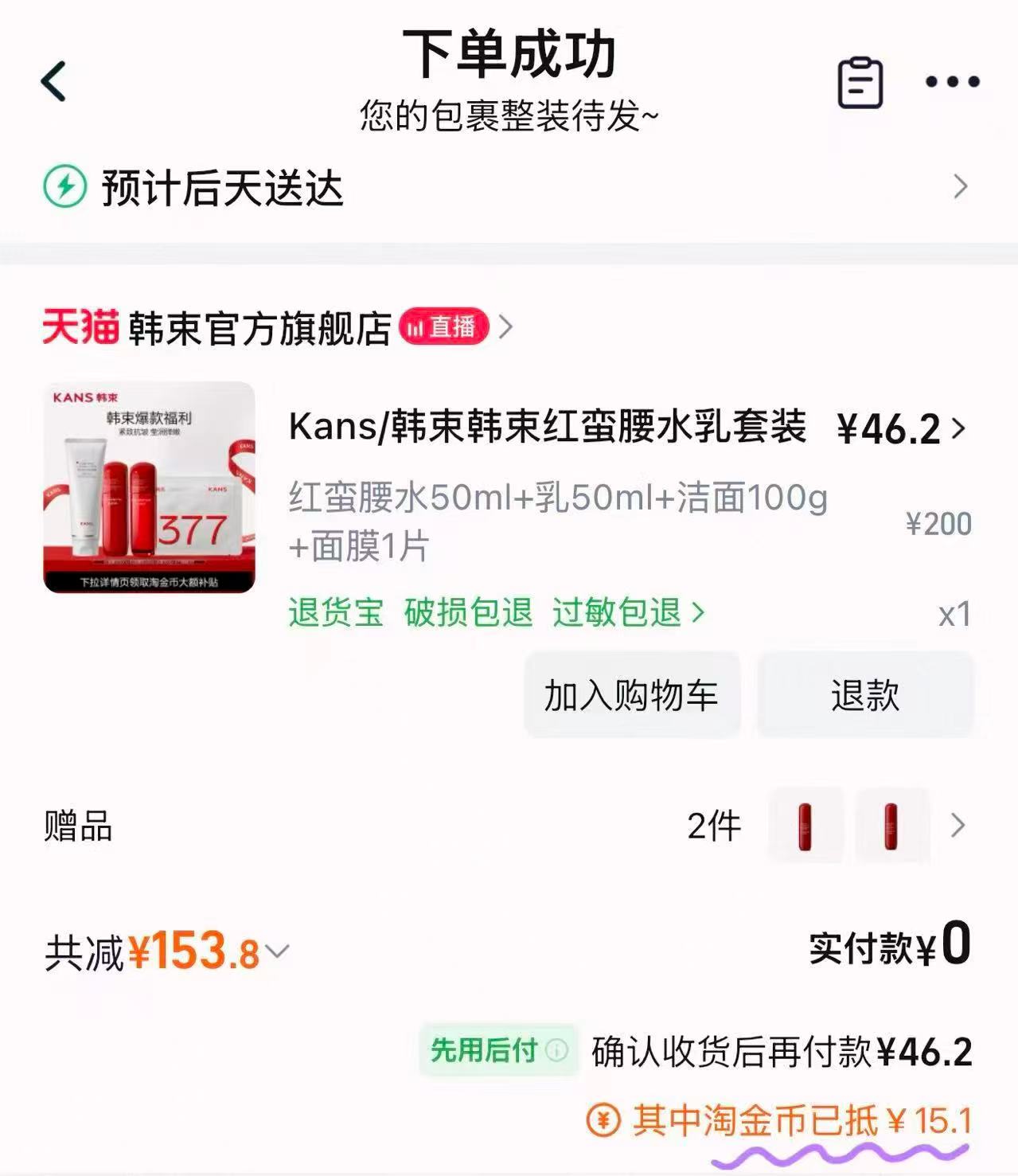The width and height of the screenshot is (1018, 1176).
Task: Tap the lightning delivery icon
Action: [66, 187]
